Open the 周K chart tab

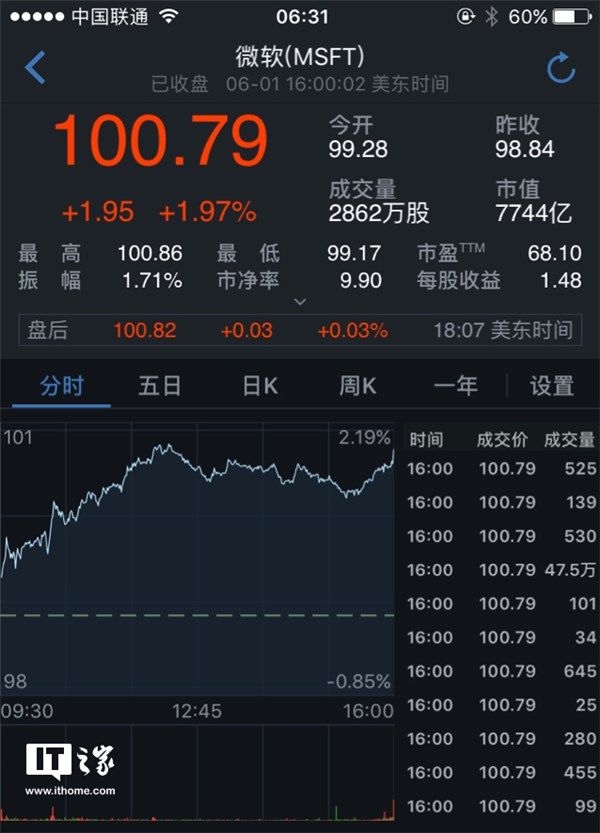click(357, 385)
